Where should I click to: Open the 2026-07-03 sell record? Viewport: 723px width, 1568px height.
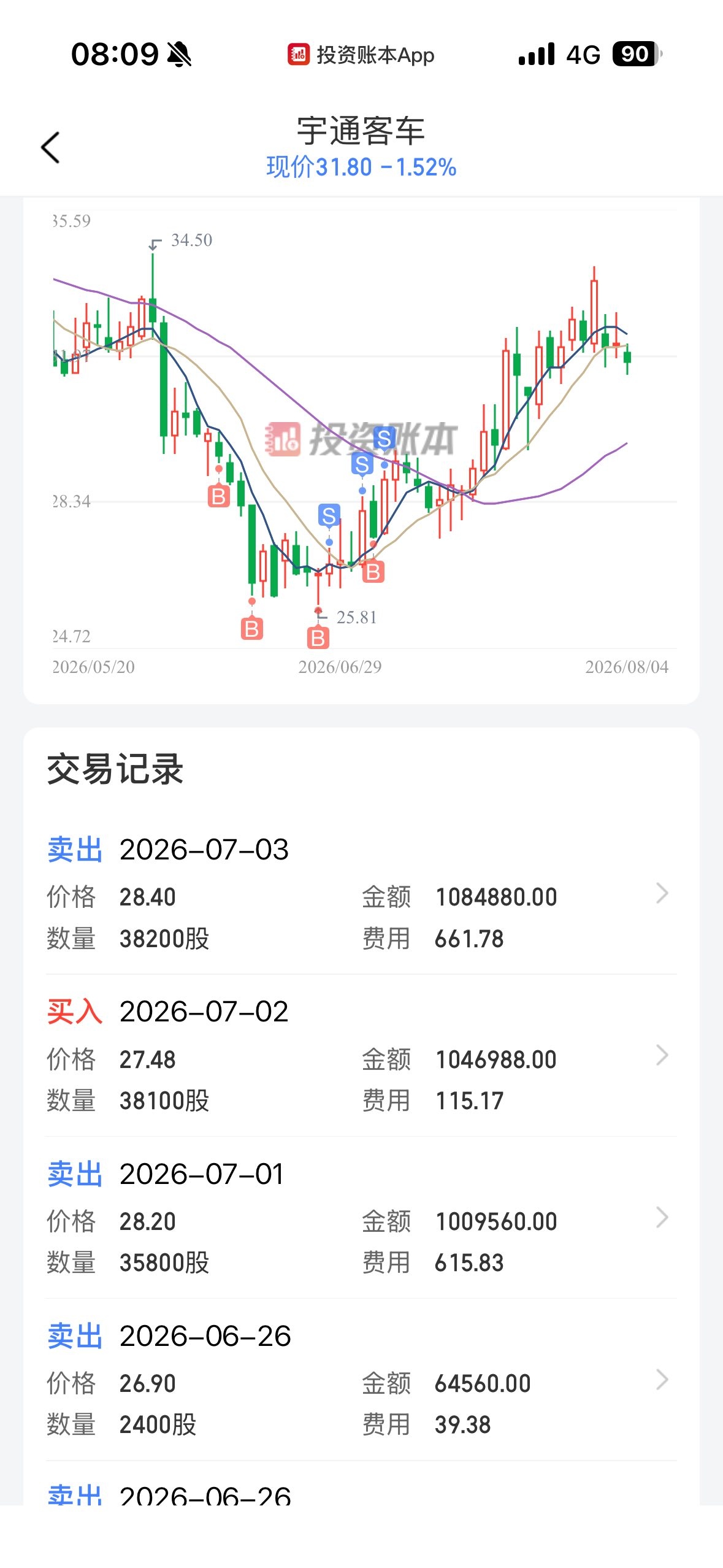(361, 893)
